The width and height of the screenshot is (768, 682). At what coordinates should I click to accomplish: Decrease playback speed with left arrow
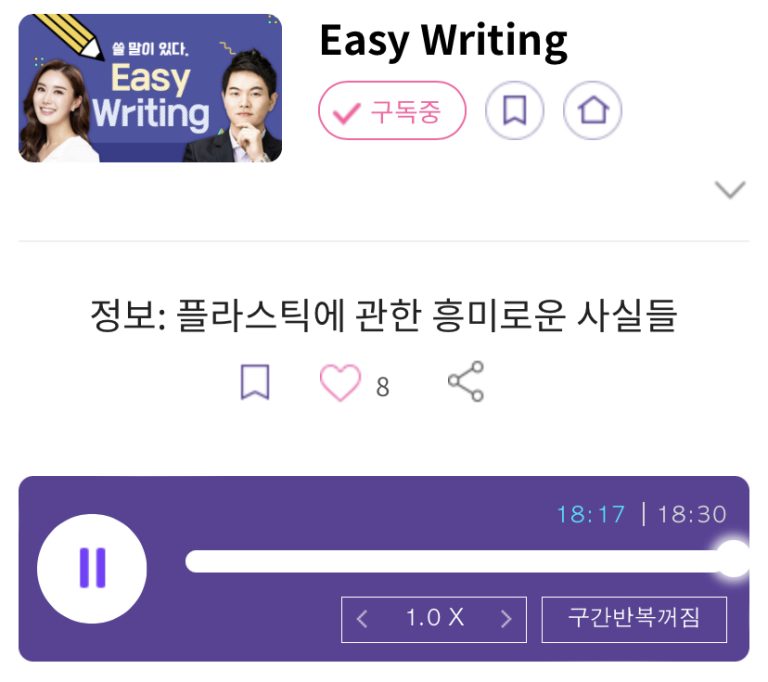point(362,619)
